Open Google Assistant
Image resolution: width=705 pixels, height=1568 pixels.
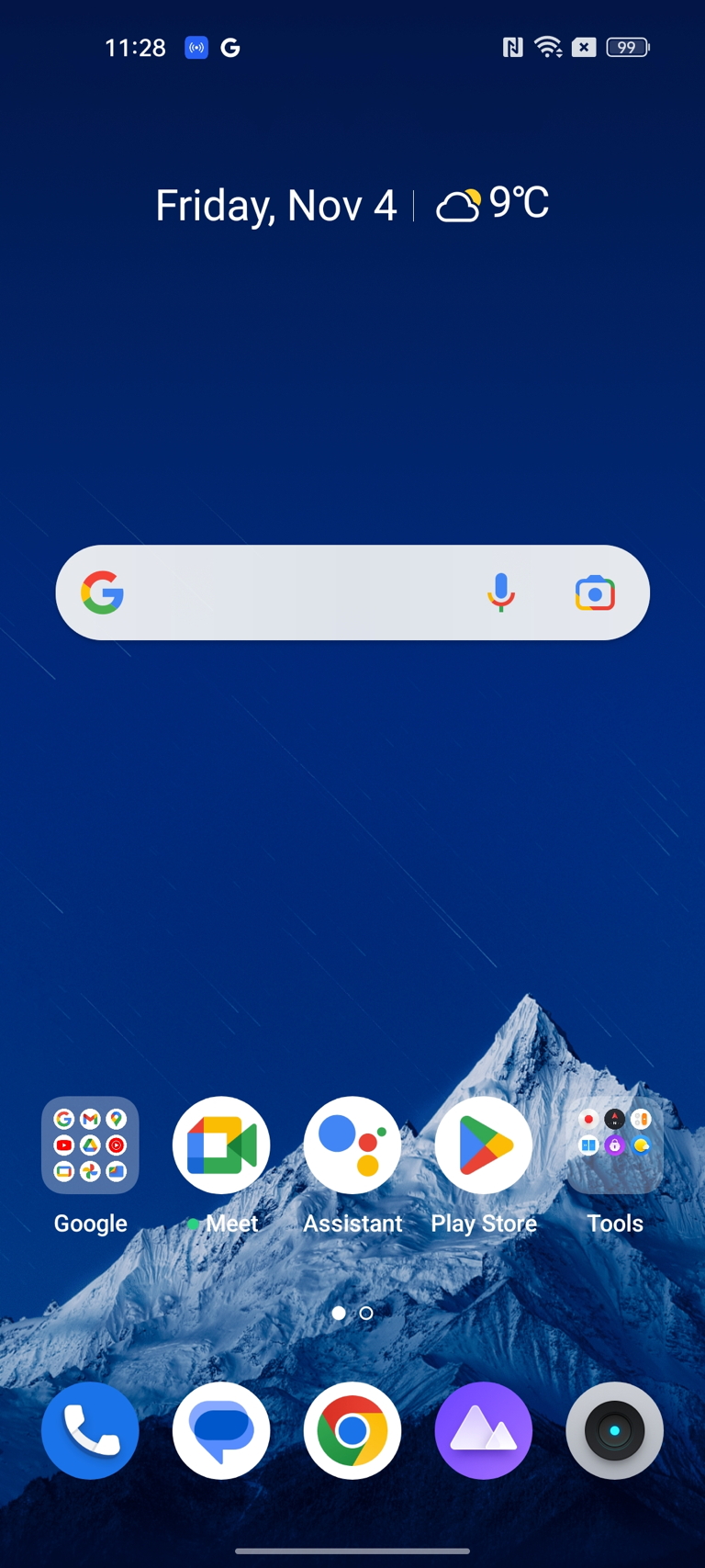352,1145
